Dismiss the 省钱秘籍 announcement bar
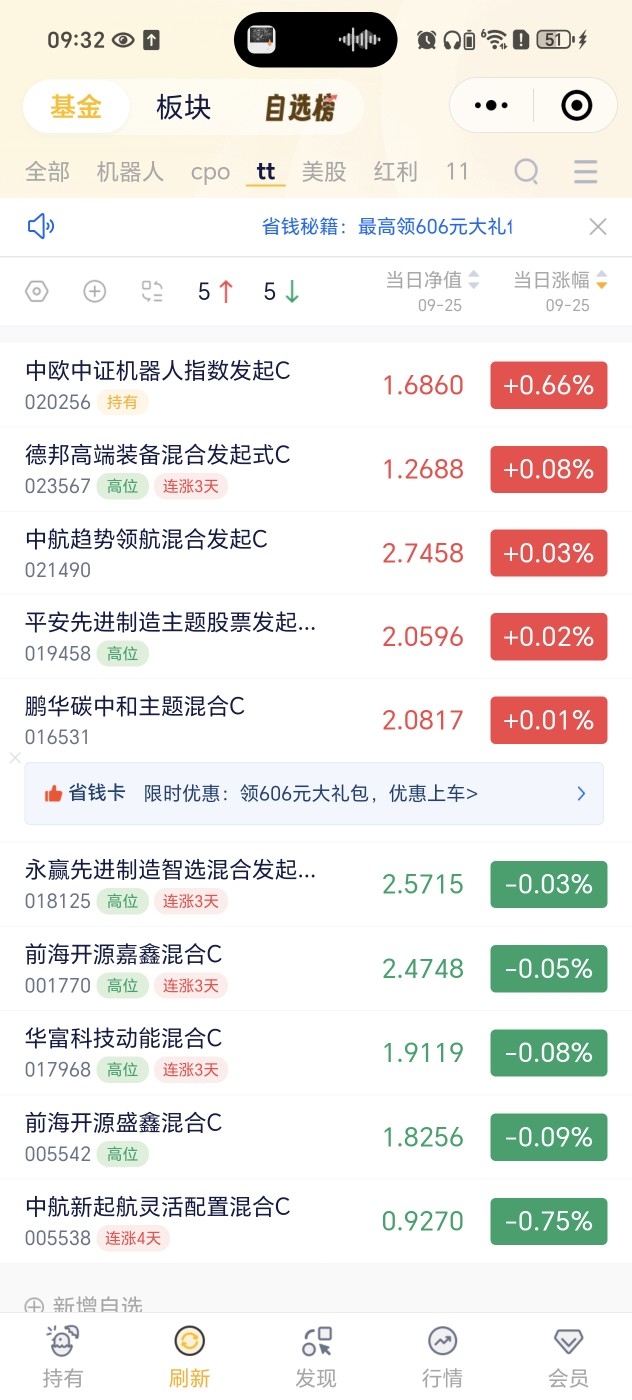The width and height of the screenshot is (632, 1400). click(598, 227)
